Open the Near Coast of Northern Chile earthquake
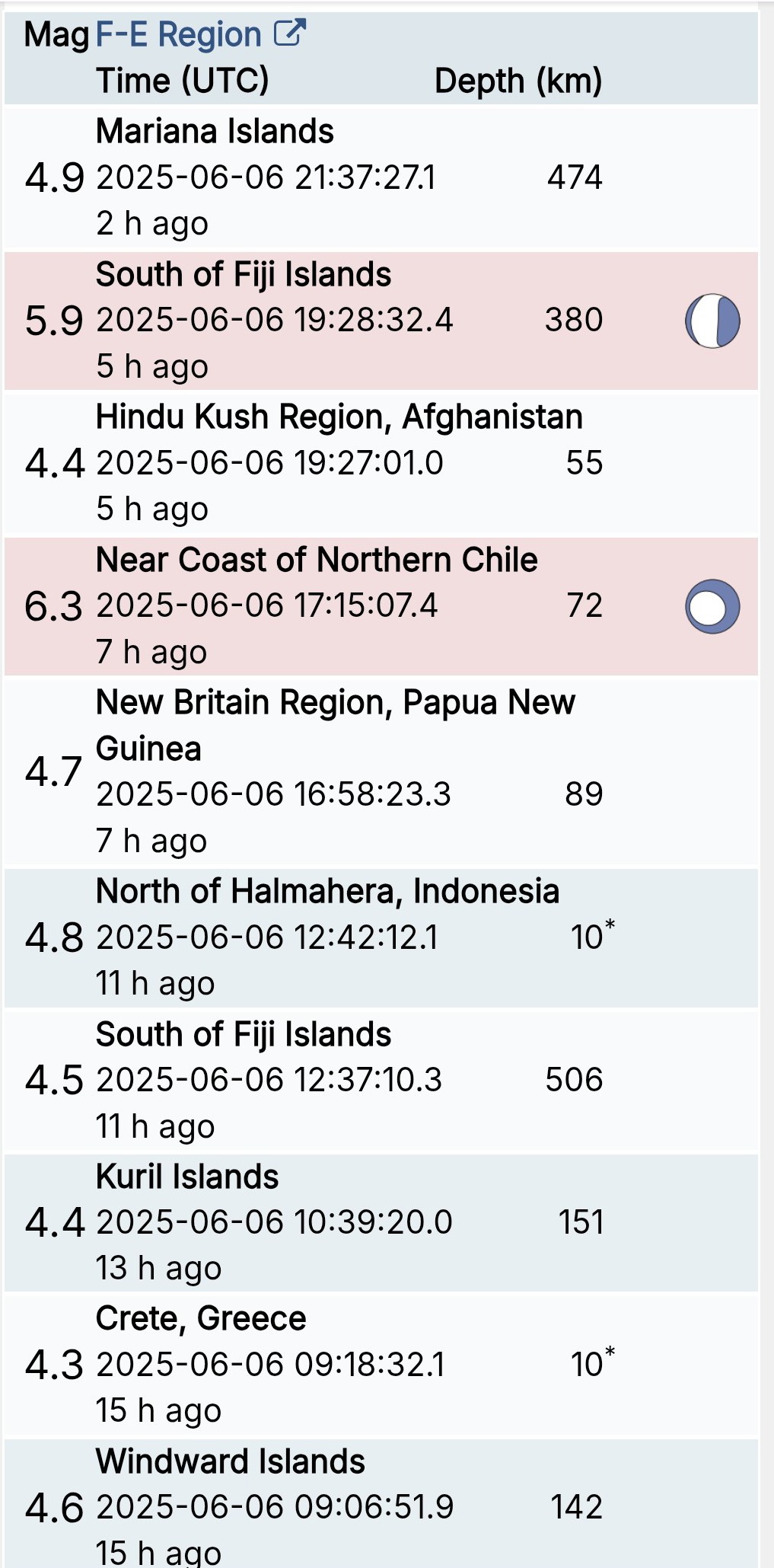The width and height of the screenshot is (774, 1568). 381,606
